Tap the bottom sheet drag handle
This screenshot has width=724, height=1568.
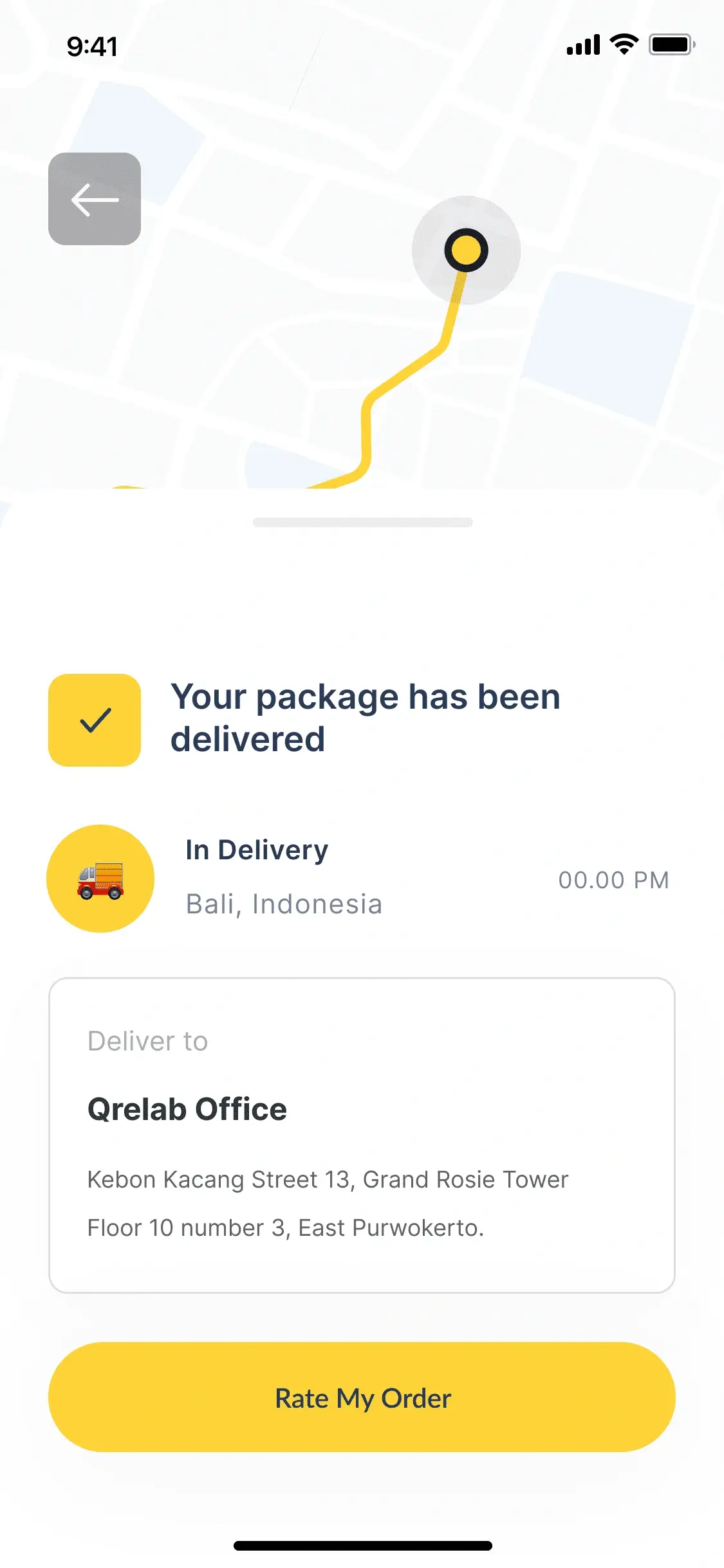(362, 522)
